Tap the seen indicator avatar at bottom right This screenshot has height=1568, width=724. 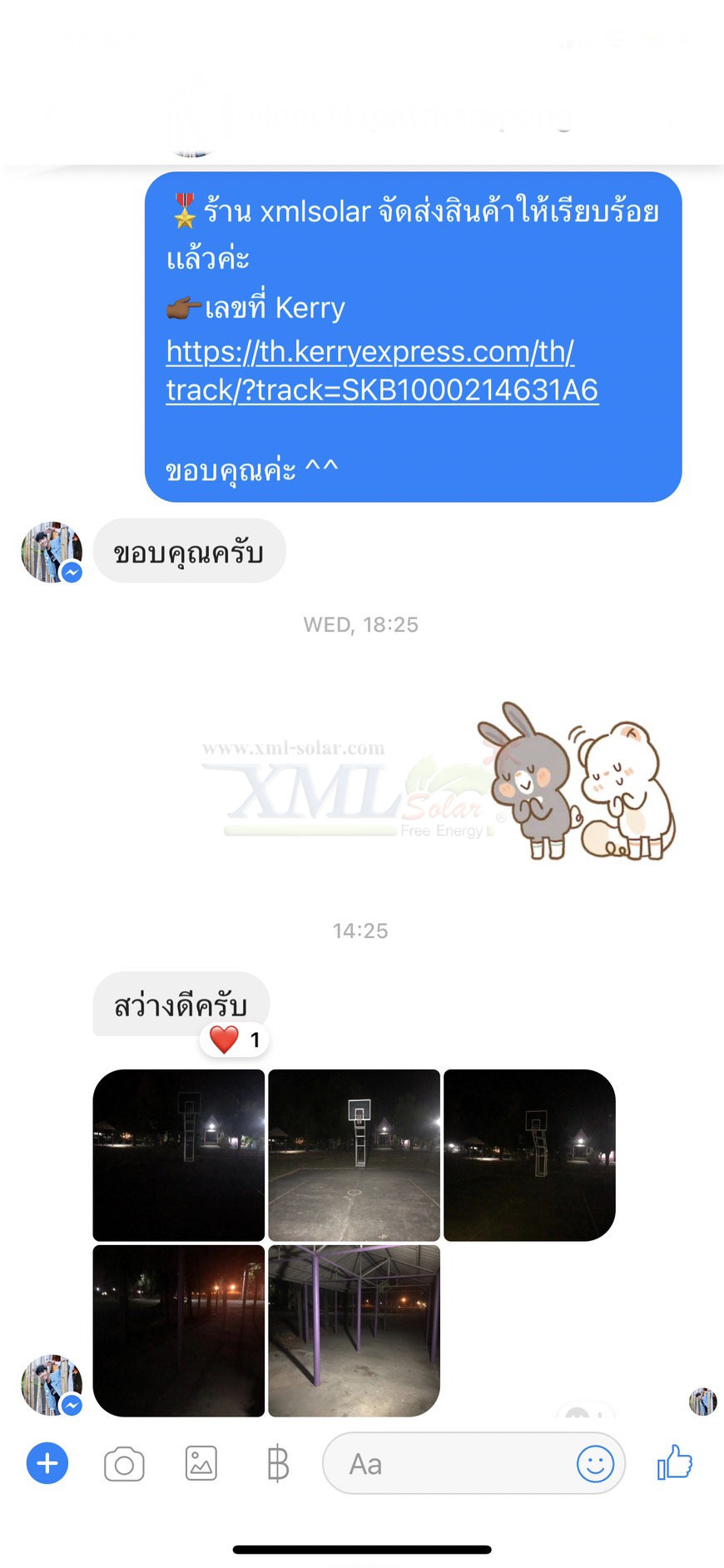pos(702,1402)
